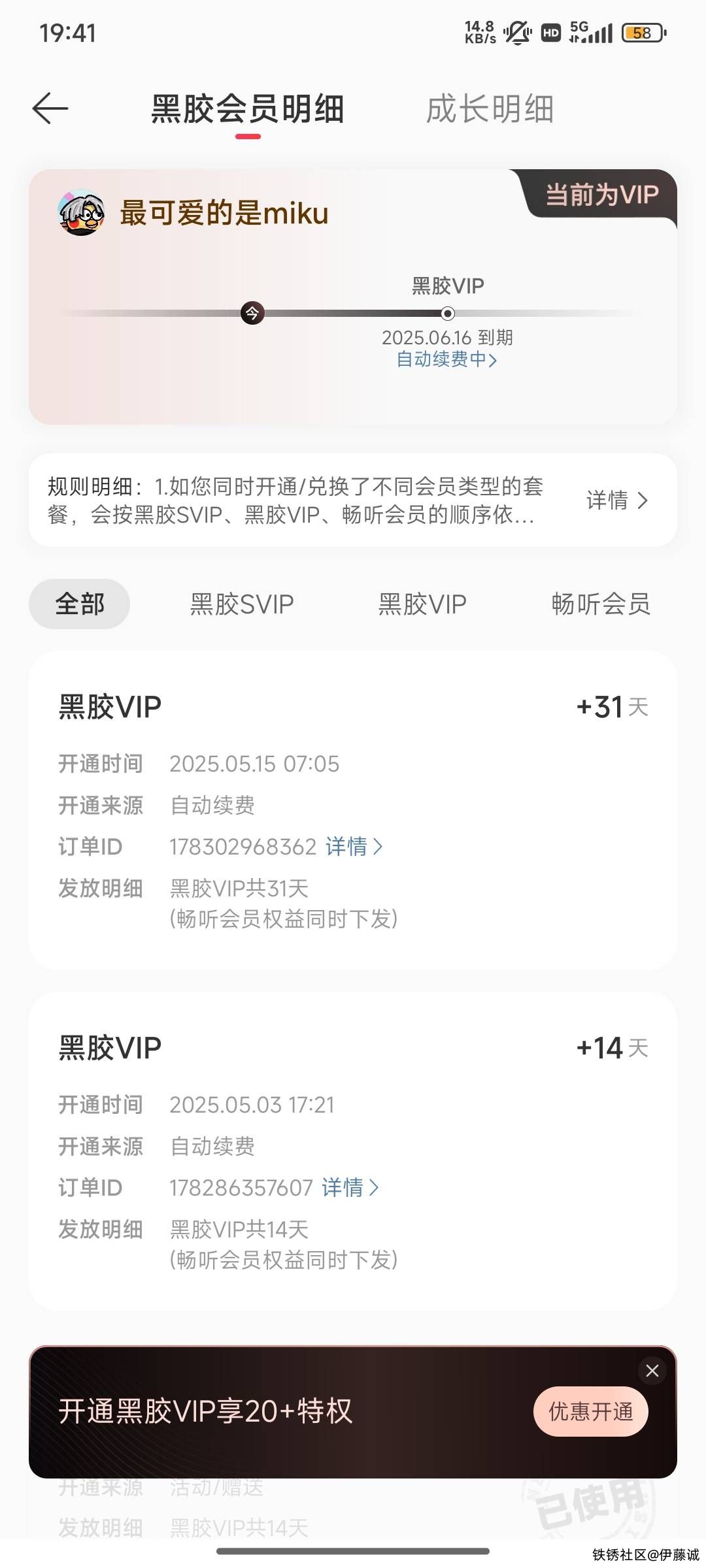The width and height of the screenshot is (706, 1568).
Task: Select the 黑胶会员明细 tab
Action: tap(248, 109)
